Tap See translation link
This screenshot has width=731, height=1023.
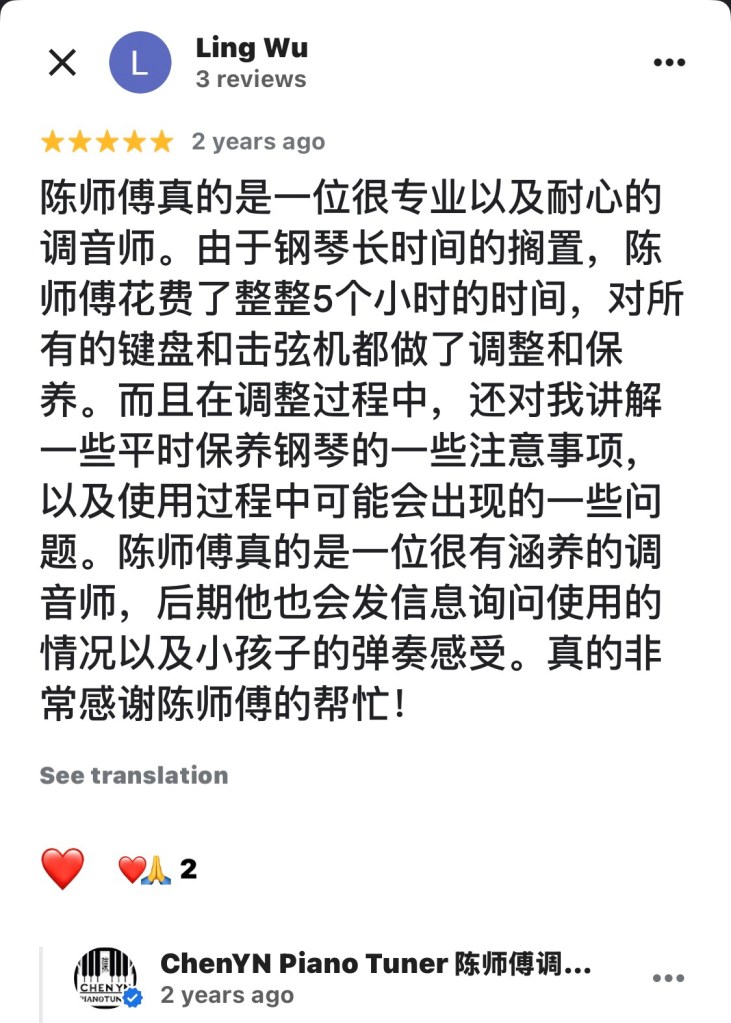pyautogui.click(x=133, y=775)
